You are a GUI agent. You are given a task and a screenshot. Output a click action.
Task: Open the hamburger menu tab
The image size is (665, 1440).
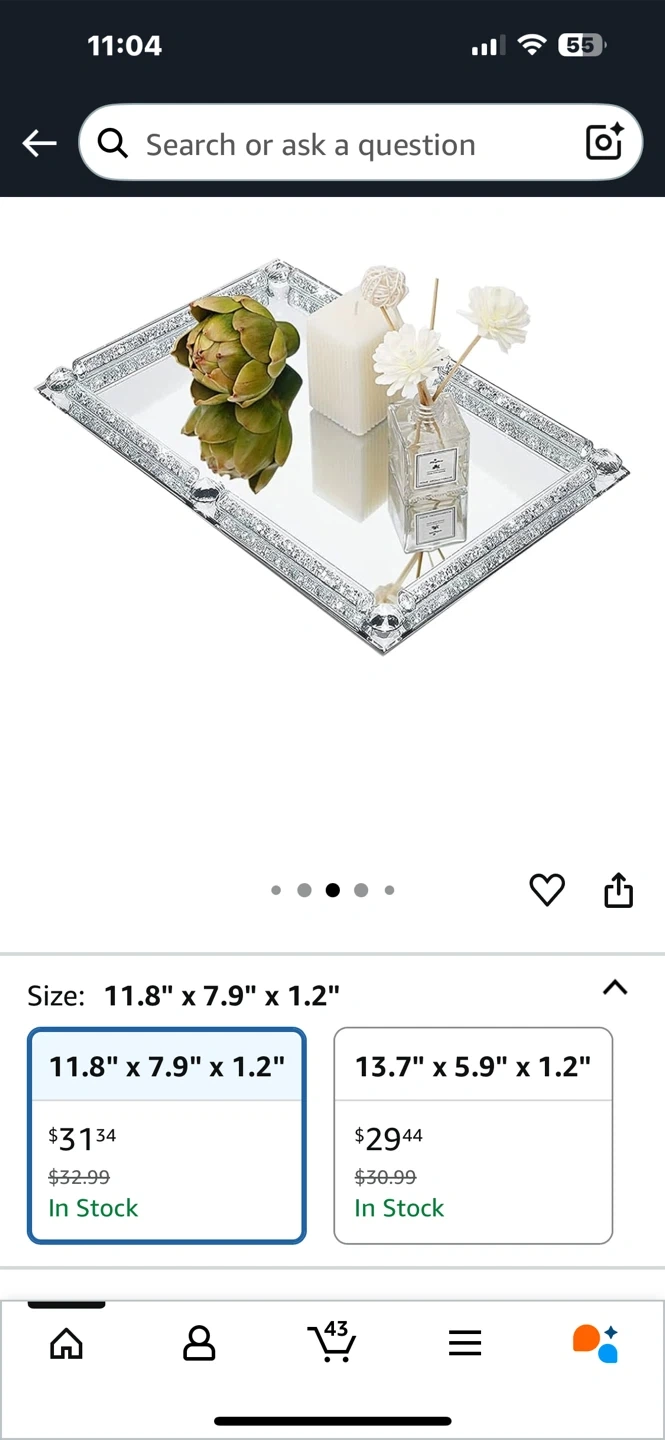click(465, 1343)
